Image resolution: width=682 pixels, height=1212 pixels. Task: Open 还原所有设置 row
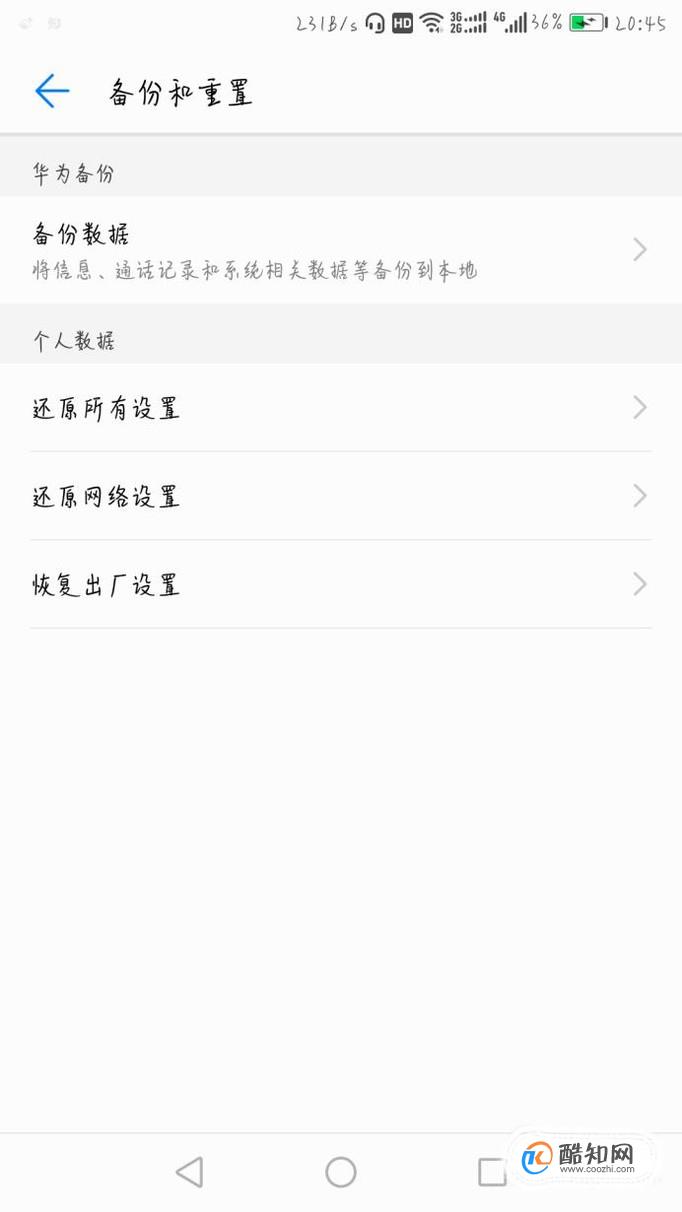coord(341,408)
